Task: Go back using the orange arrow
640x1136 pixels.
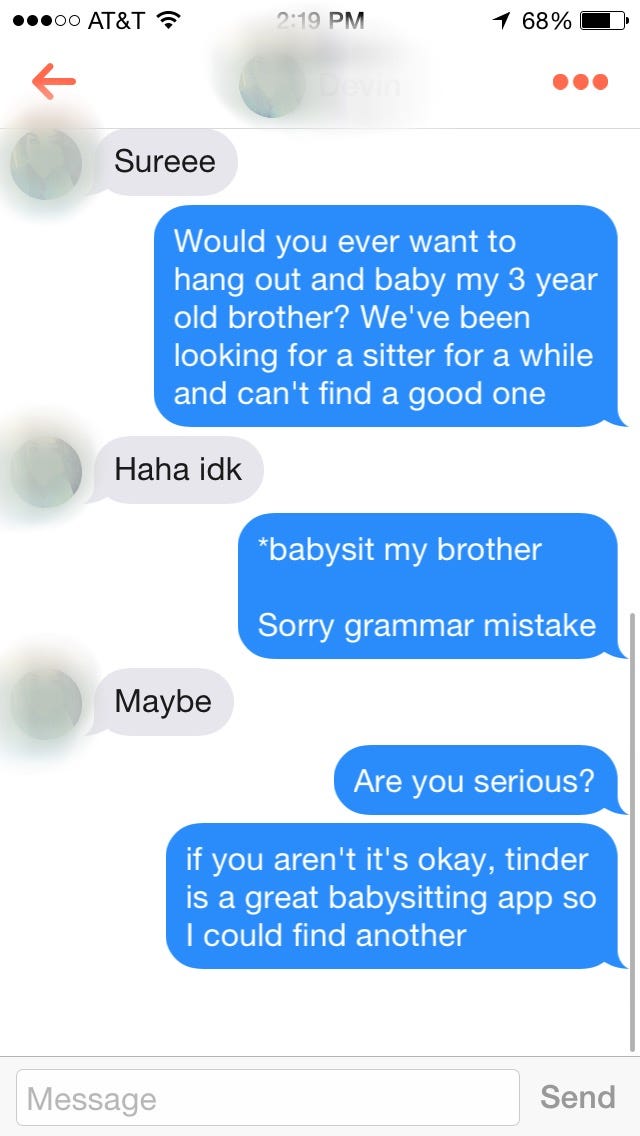Action: [54, 82]
